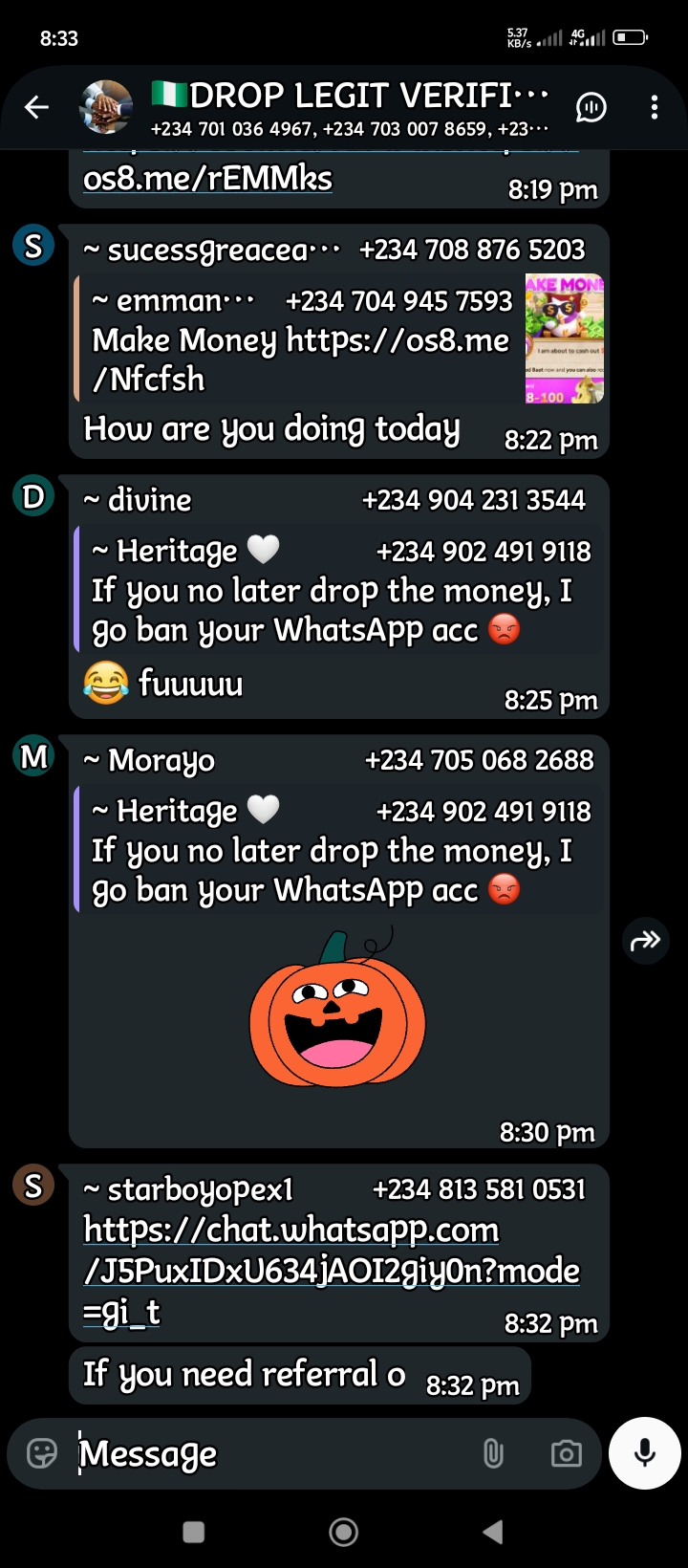Jump to emman's quoted Make Money message

pos(301,340)
